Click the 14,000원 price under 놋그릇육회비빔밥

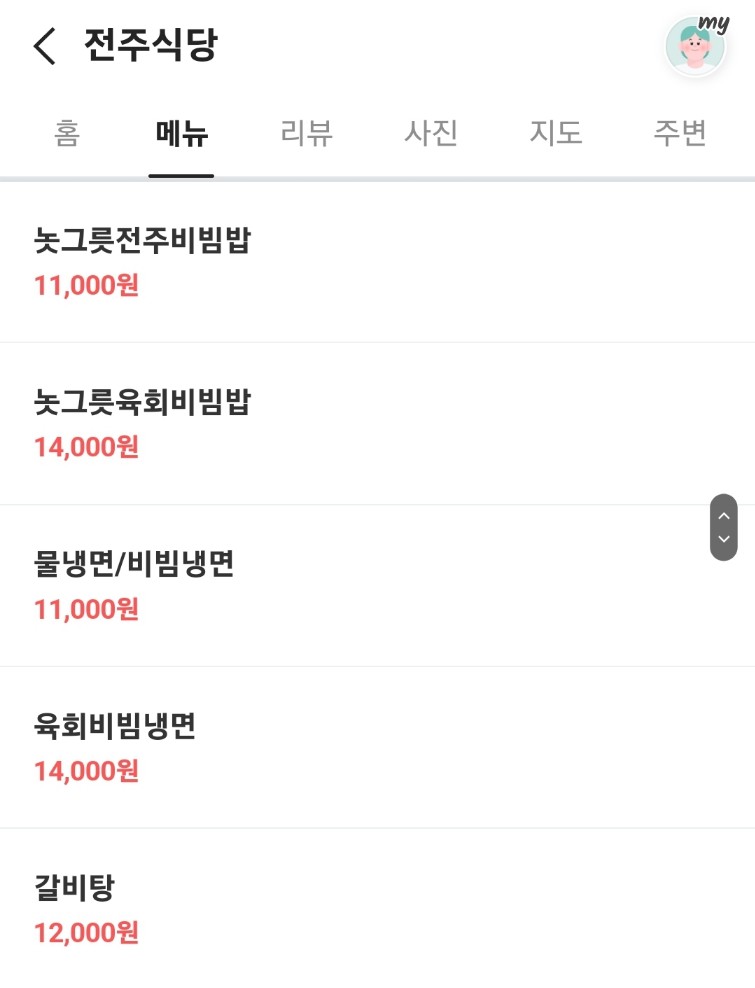tap(86, 447)
